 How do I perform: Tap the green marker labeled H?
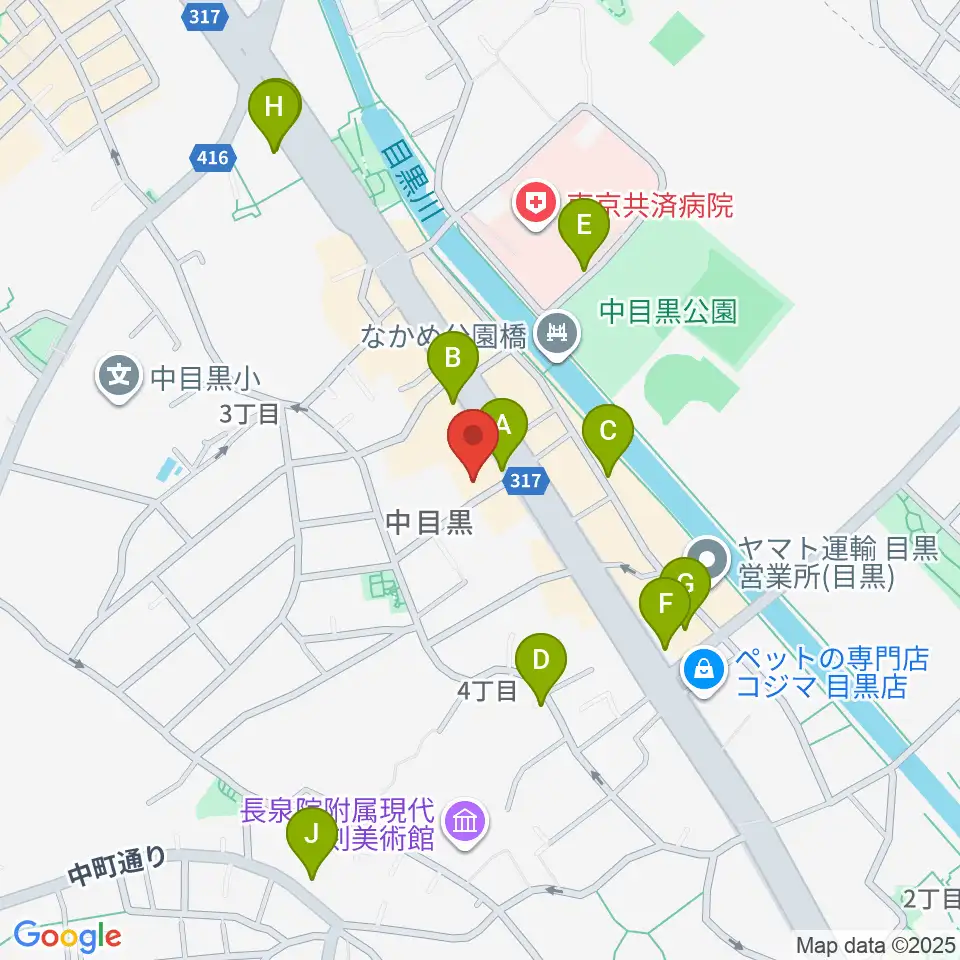pos(274,115)
